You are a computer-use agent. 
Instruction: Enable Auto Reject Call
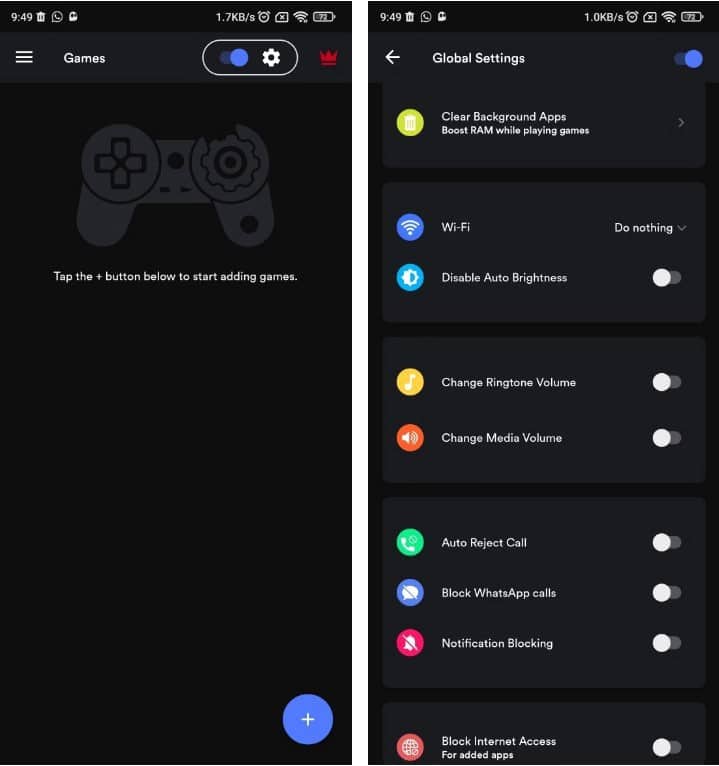(666, 542)
